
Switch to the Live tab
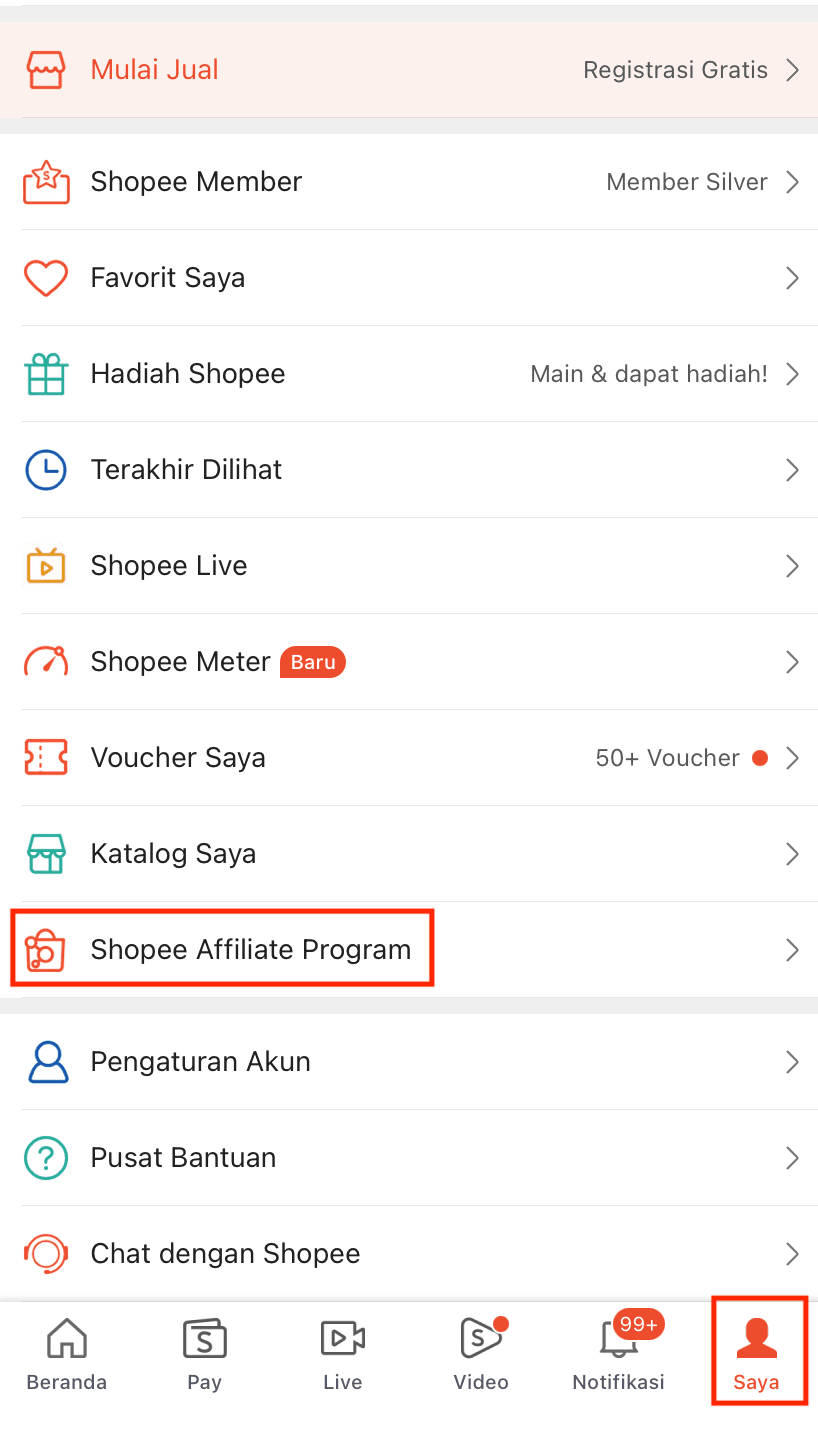pyautogui.click(x=342, y=1355)
